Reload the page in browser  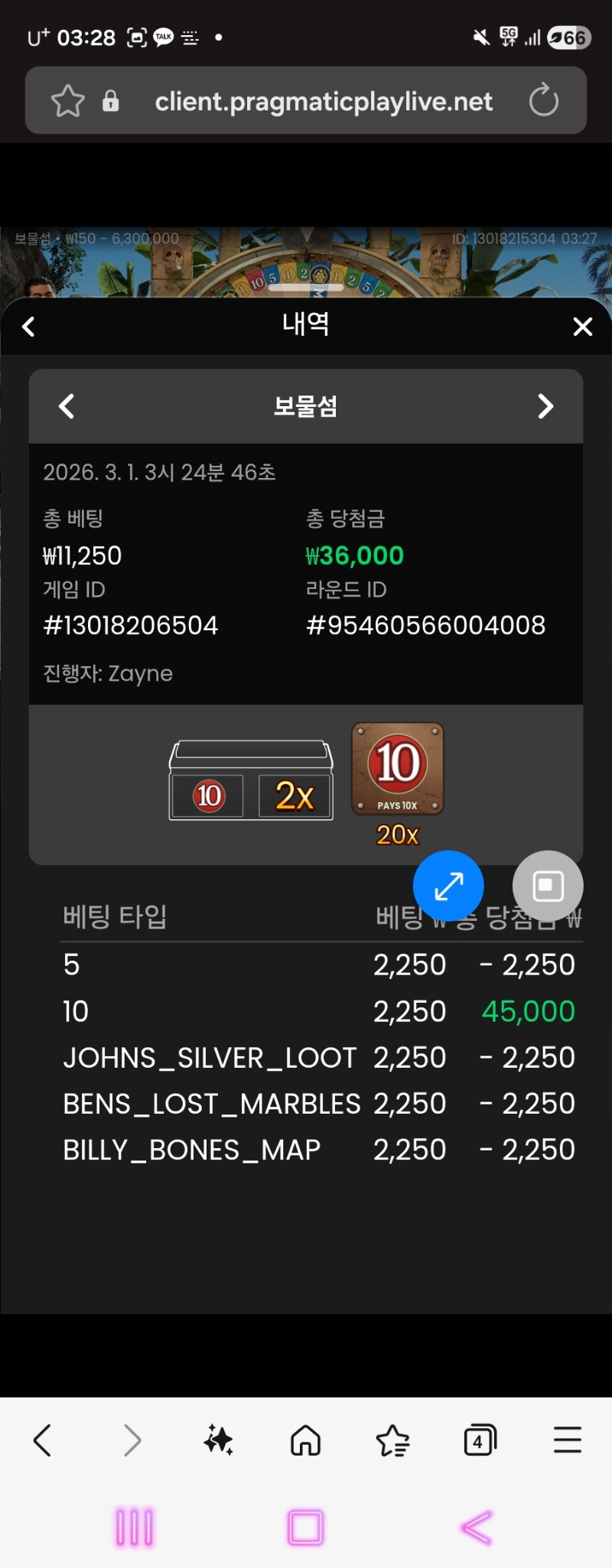pos(544,101)
